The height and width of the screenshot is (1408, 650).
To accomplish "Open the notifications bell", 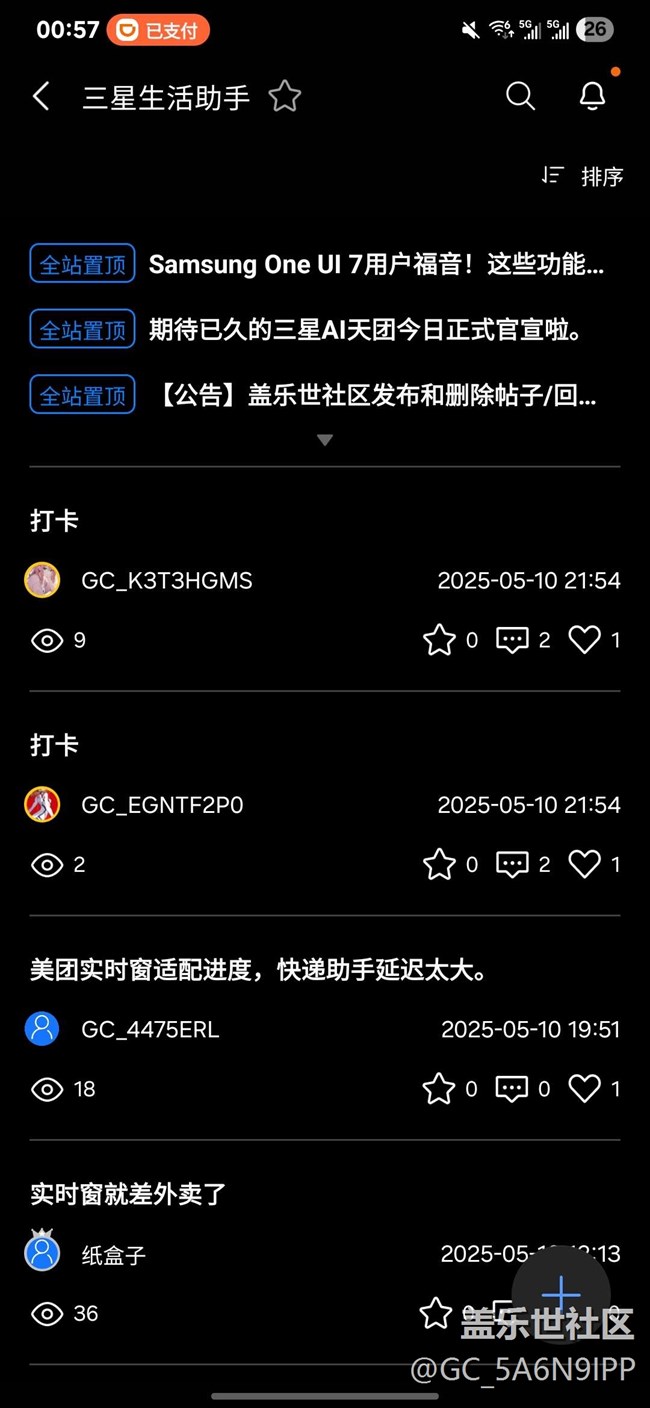I will [592, 96].
